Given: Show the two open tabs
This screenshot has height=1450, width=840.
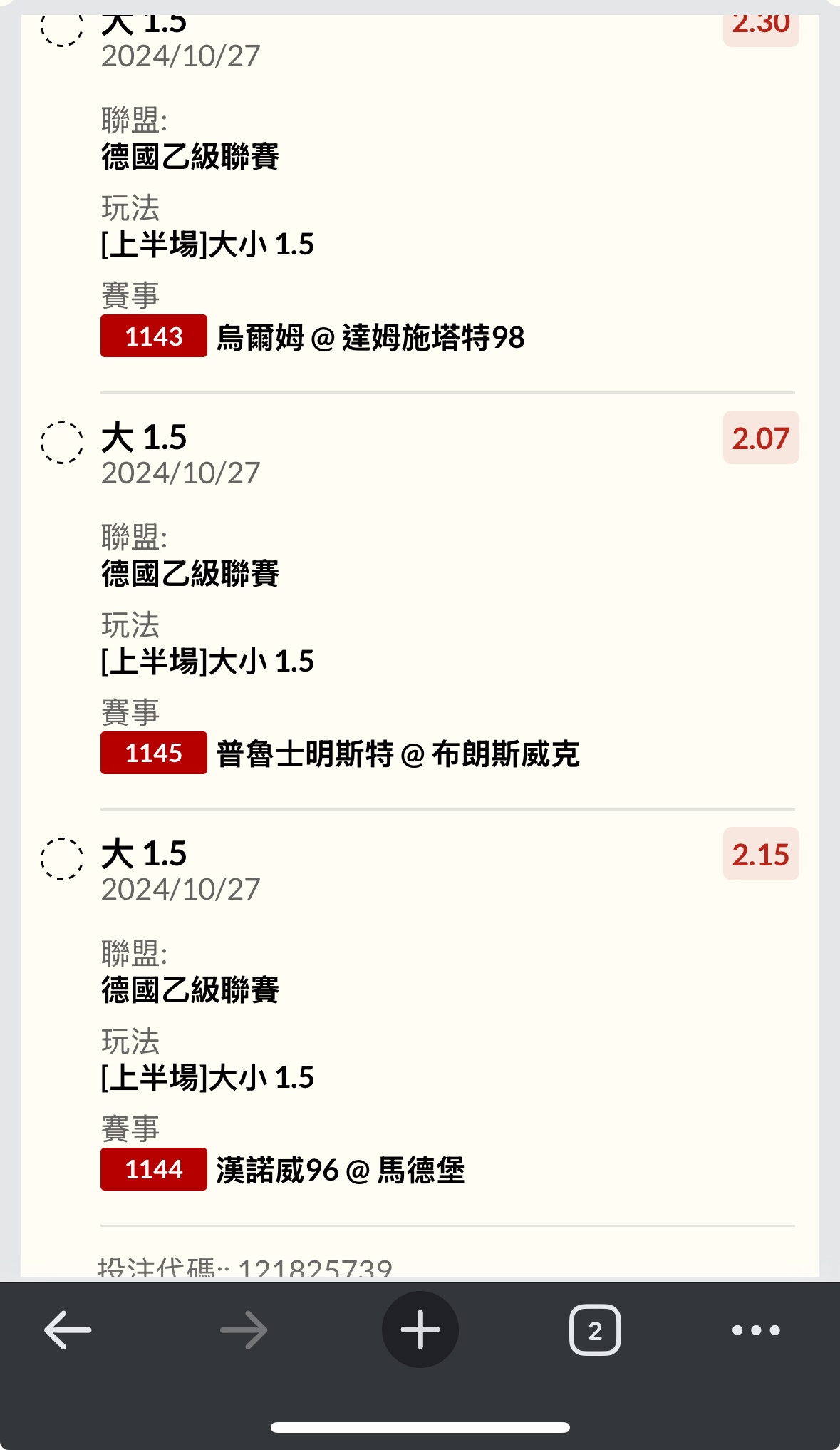Looking at the screenshot, I should [595, 1330].
